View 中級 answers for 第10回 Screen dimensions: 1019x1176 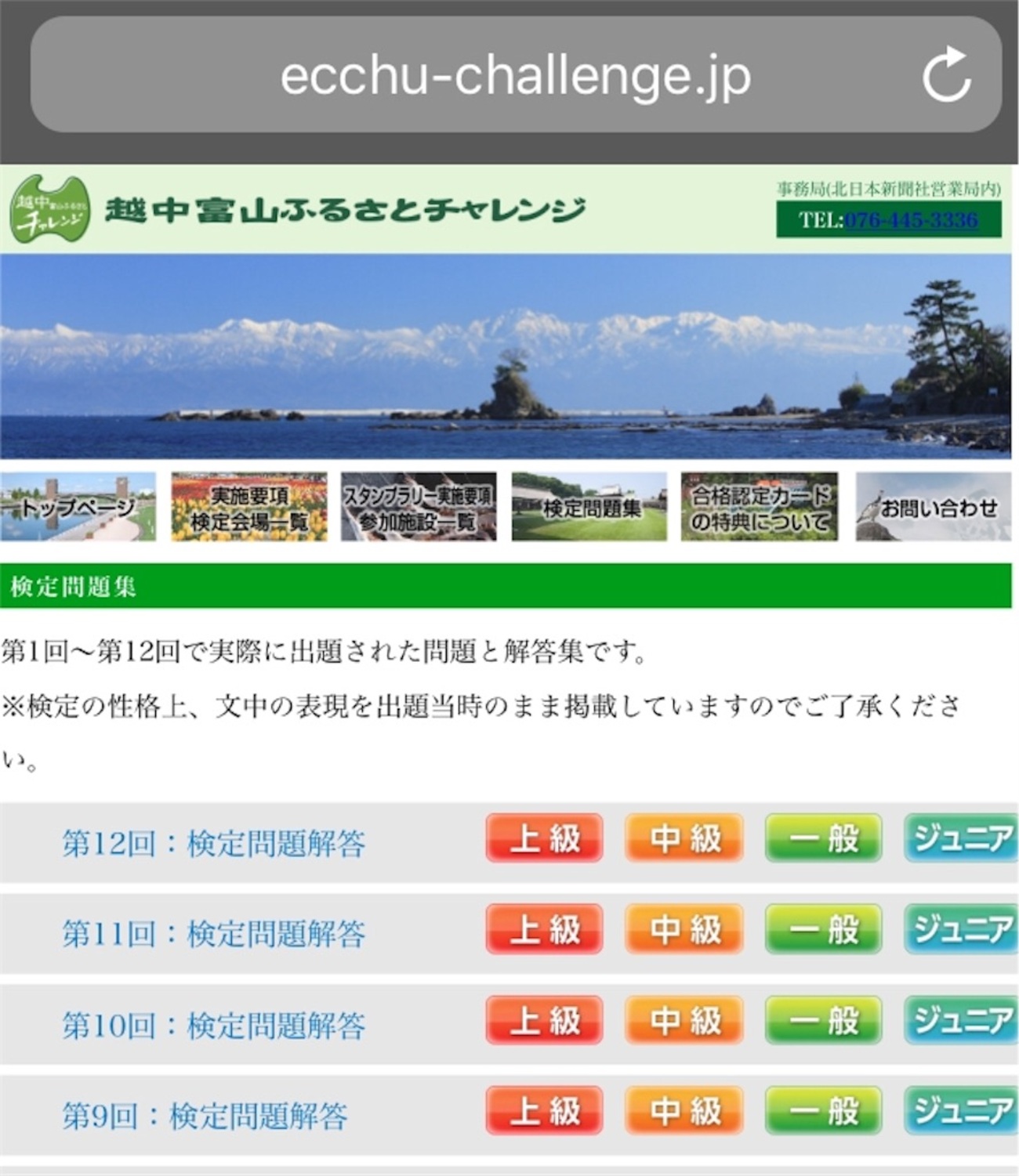tap(684, 1020)
